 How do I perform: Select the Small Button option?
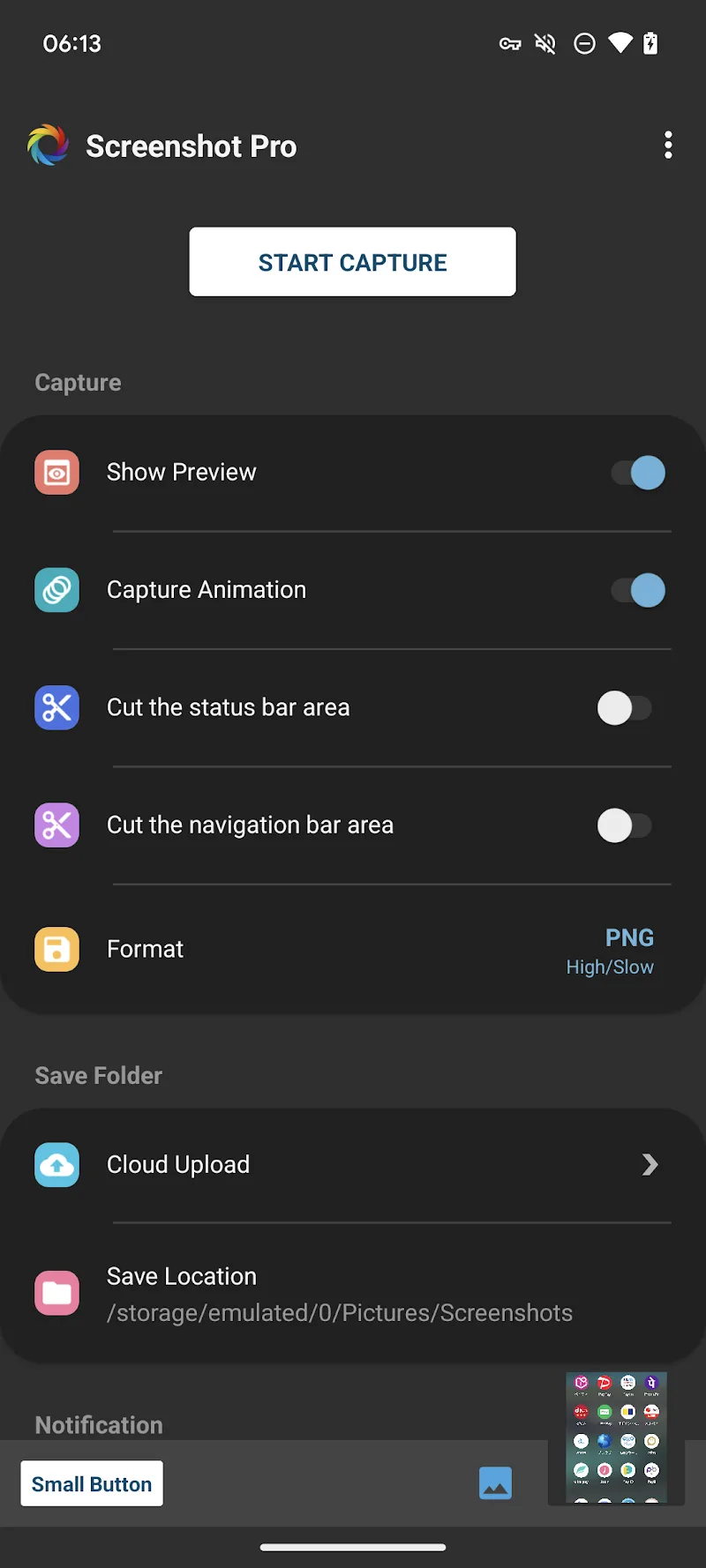(92, 1484)
